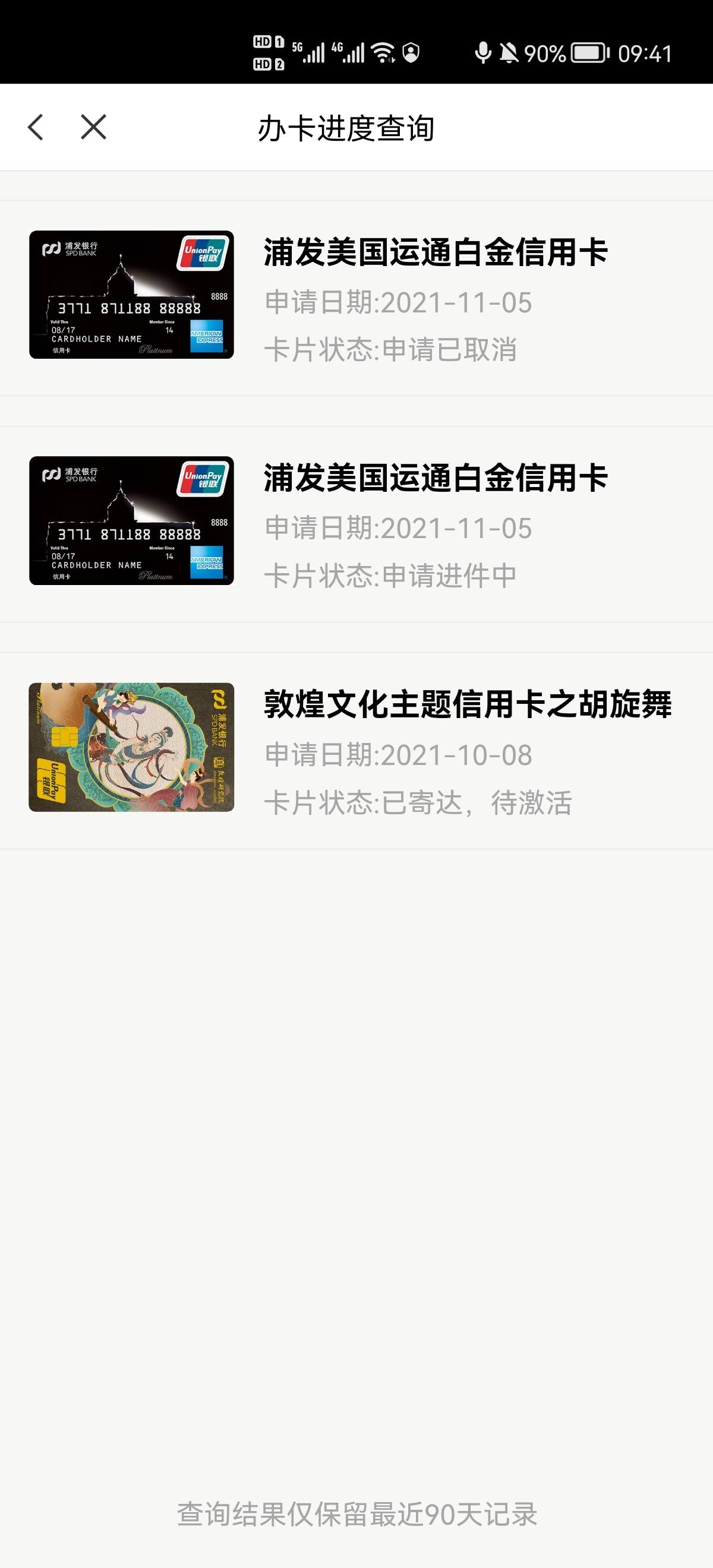The width and height of the screenshot is (713, 1568).
Task: Go back using the top-left arrow
Action: pyautogui.click(x=36, y=127)
